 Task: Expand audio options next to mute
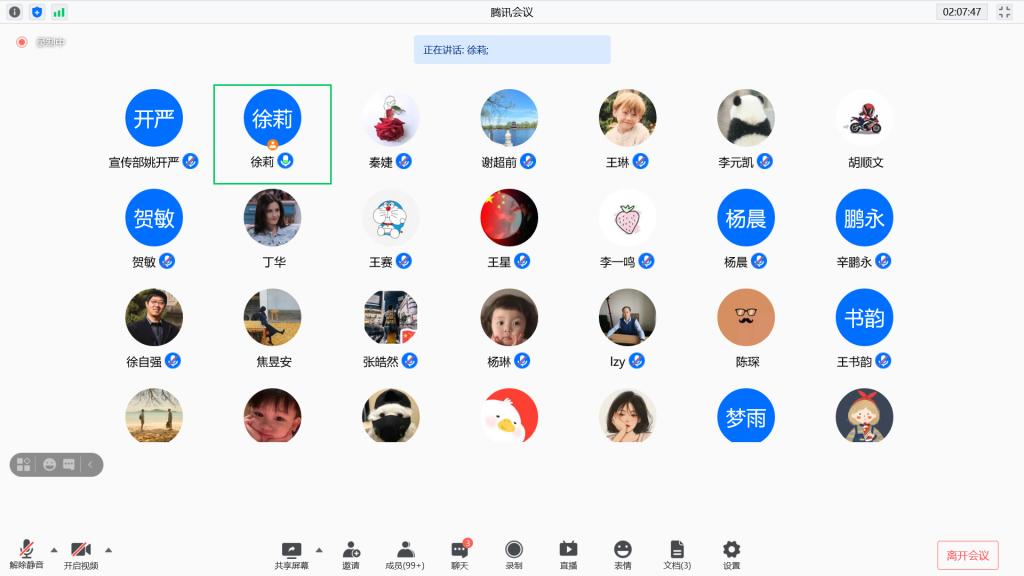(54, 549)
